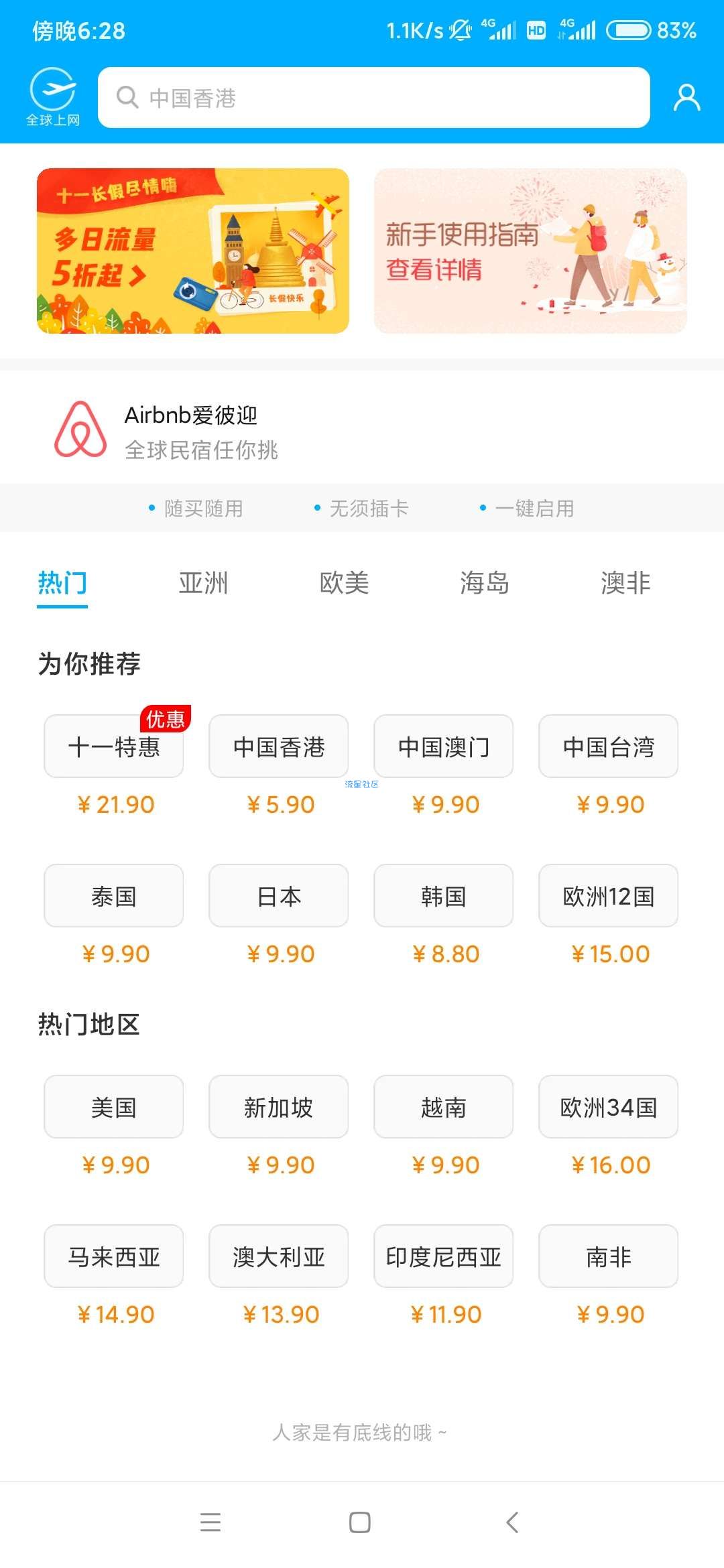The height and width of the screenshot is (1568, 724).
Task: Open the 日本 data plan
Action: [x=279, y=896]
